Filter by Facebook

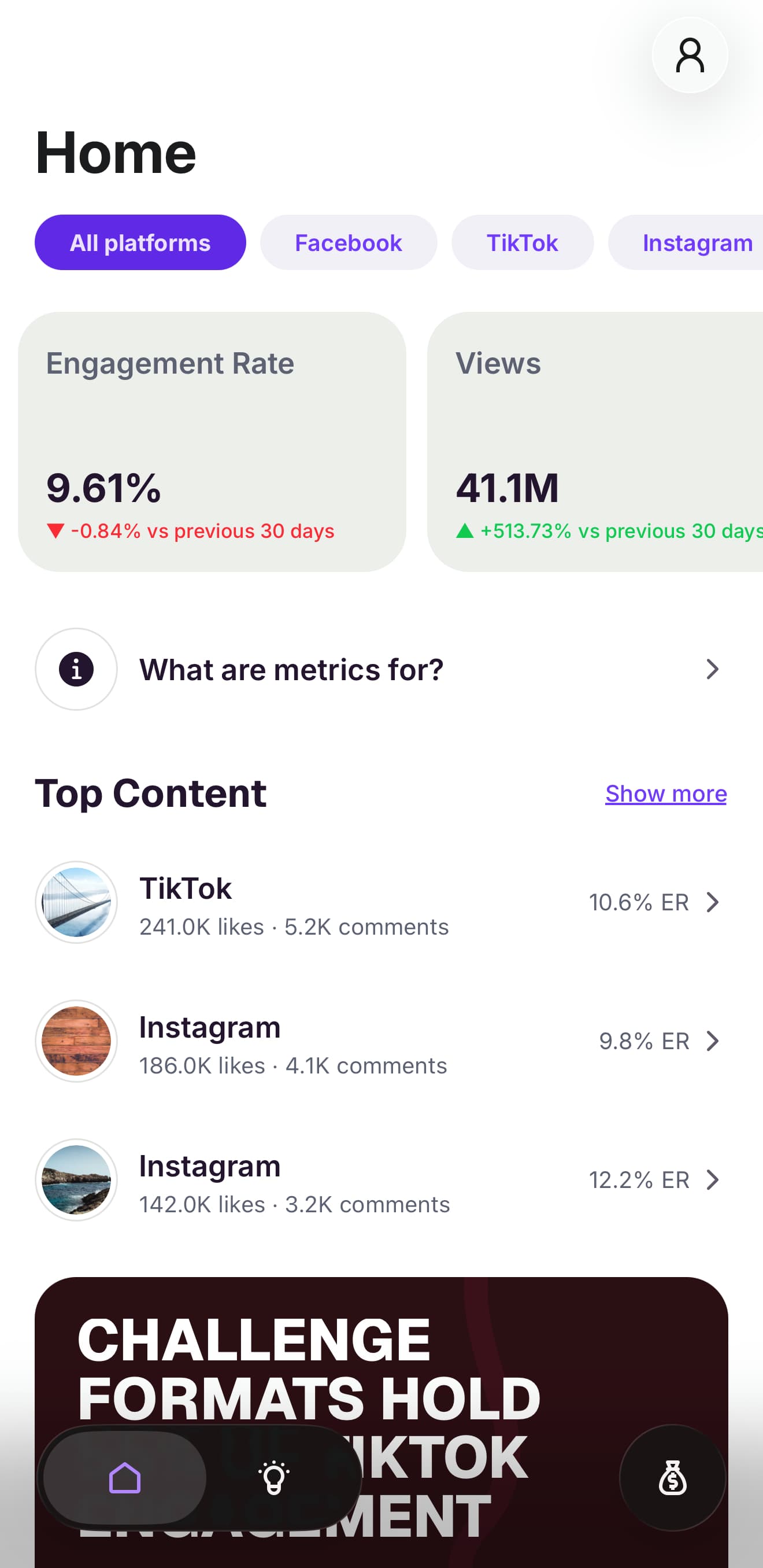click(x=349, y=242)
